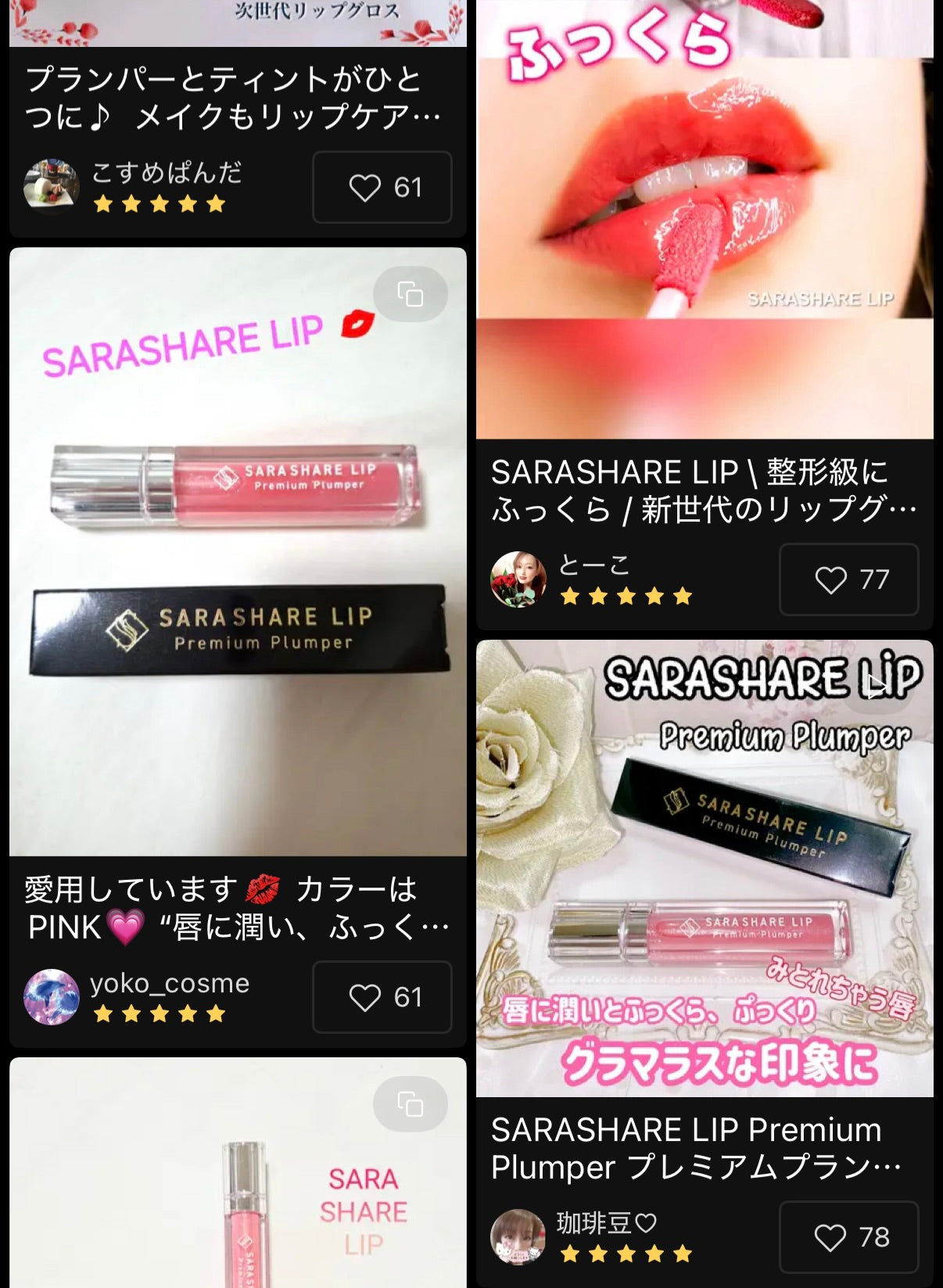Like とーこ's lip gloss review
Viewport: 943px width, 1288px height.
click(x=848, y=579)
